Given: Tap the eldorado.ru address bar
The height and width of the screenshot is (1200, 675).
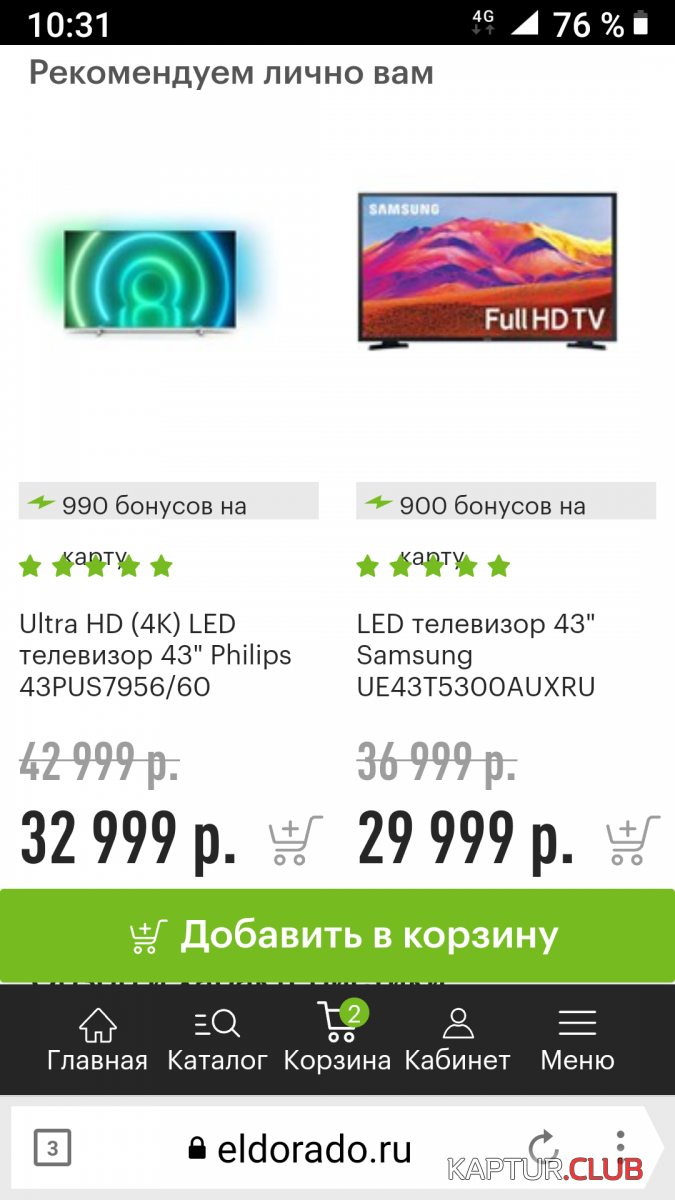Looking at the screenshot, I should click(300, 1149).
